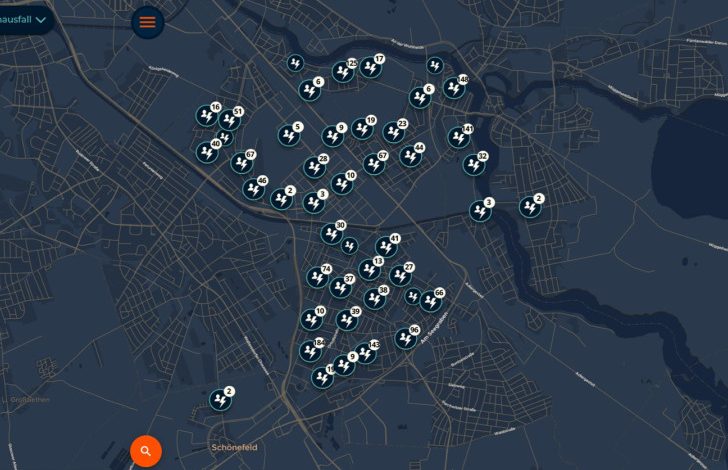Open the outage marker labeled 16
Screen dimensions: 728x470
pos(206,115)
